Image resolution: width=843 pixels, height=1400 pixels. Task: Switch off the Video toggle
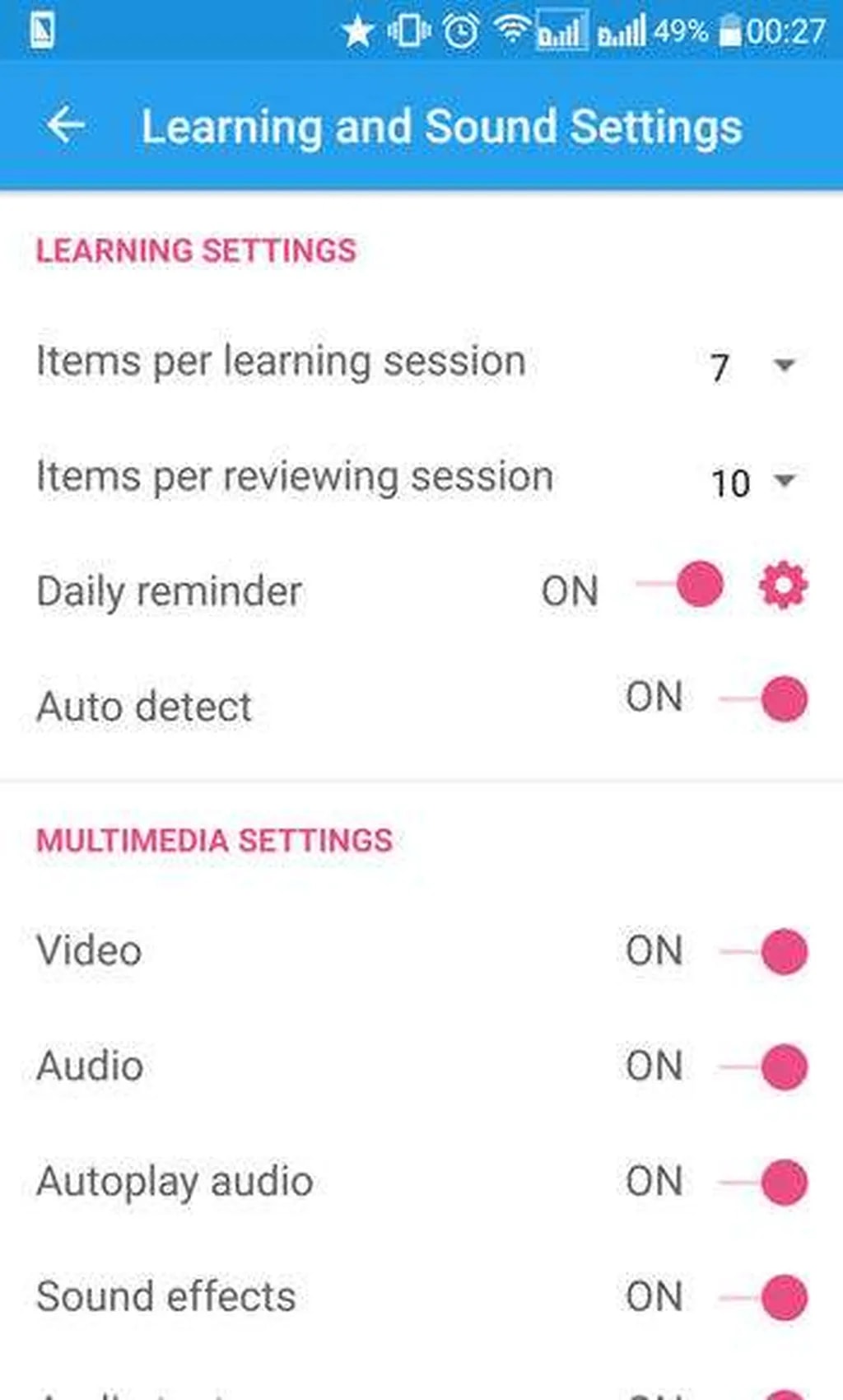click(x=765, y=952)
